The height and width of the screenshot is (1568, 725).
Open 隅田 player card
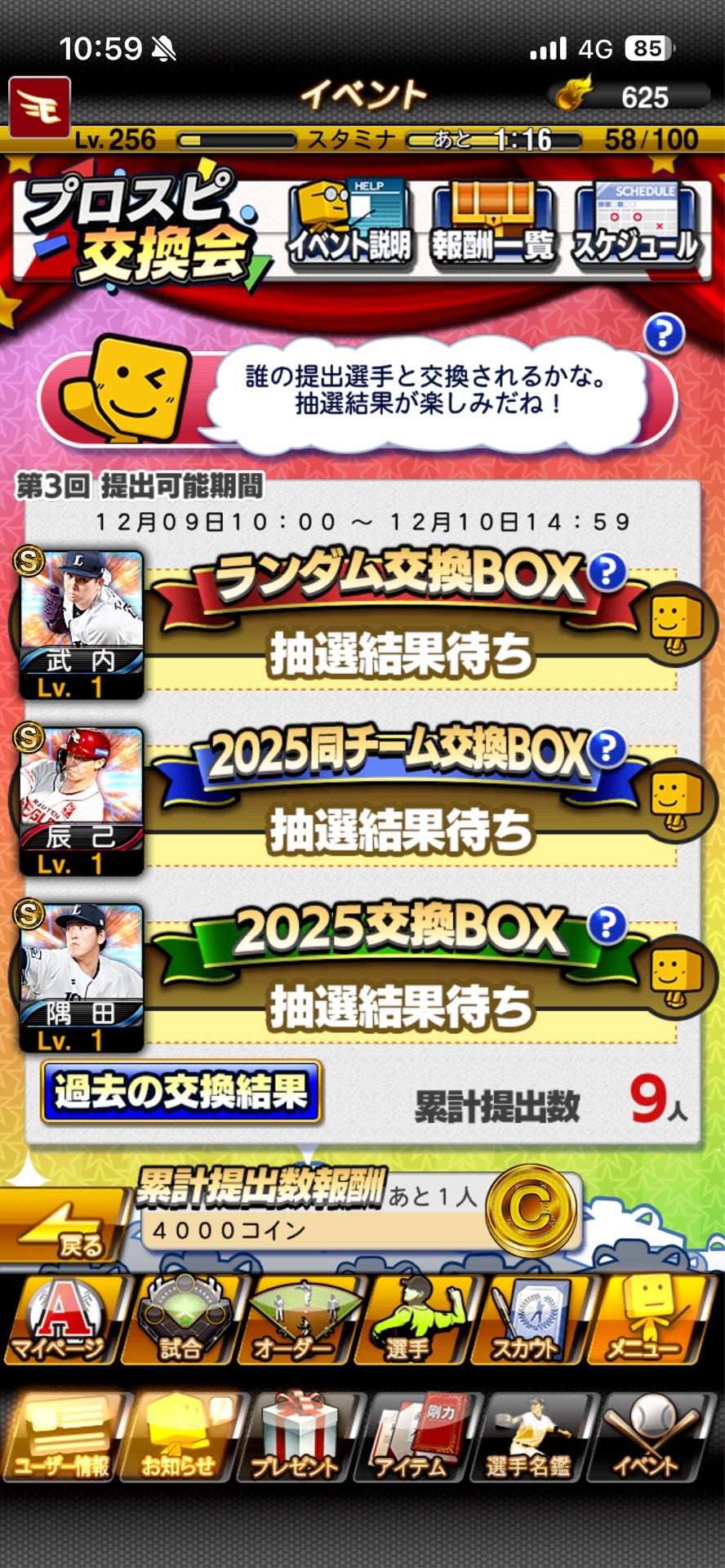coord(82,978)
